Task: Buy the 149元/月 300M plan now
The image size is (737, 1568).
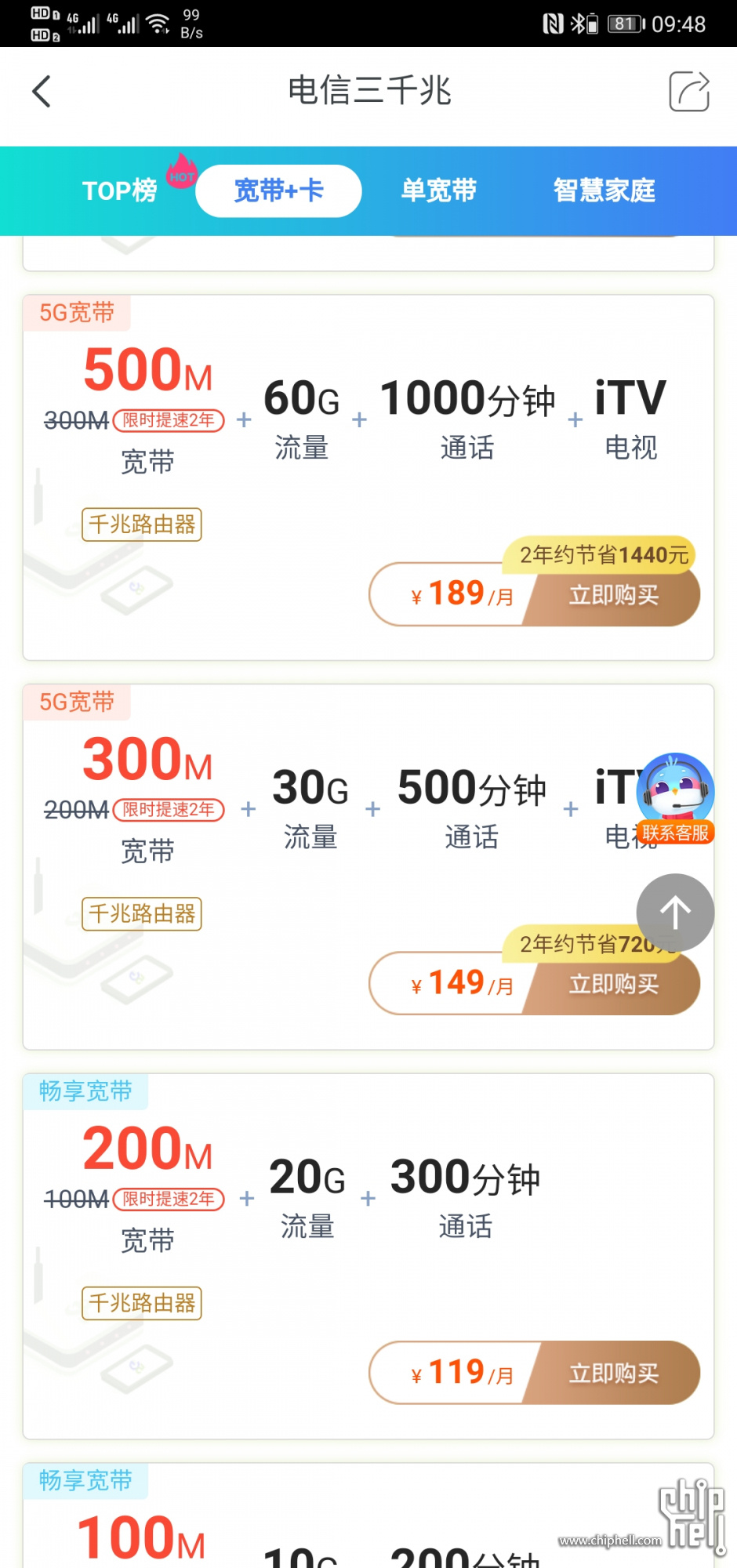Action: pyautogui.click(x=613, y=984)
